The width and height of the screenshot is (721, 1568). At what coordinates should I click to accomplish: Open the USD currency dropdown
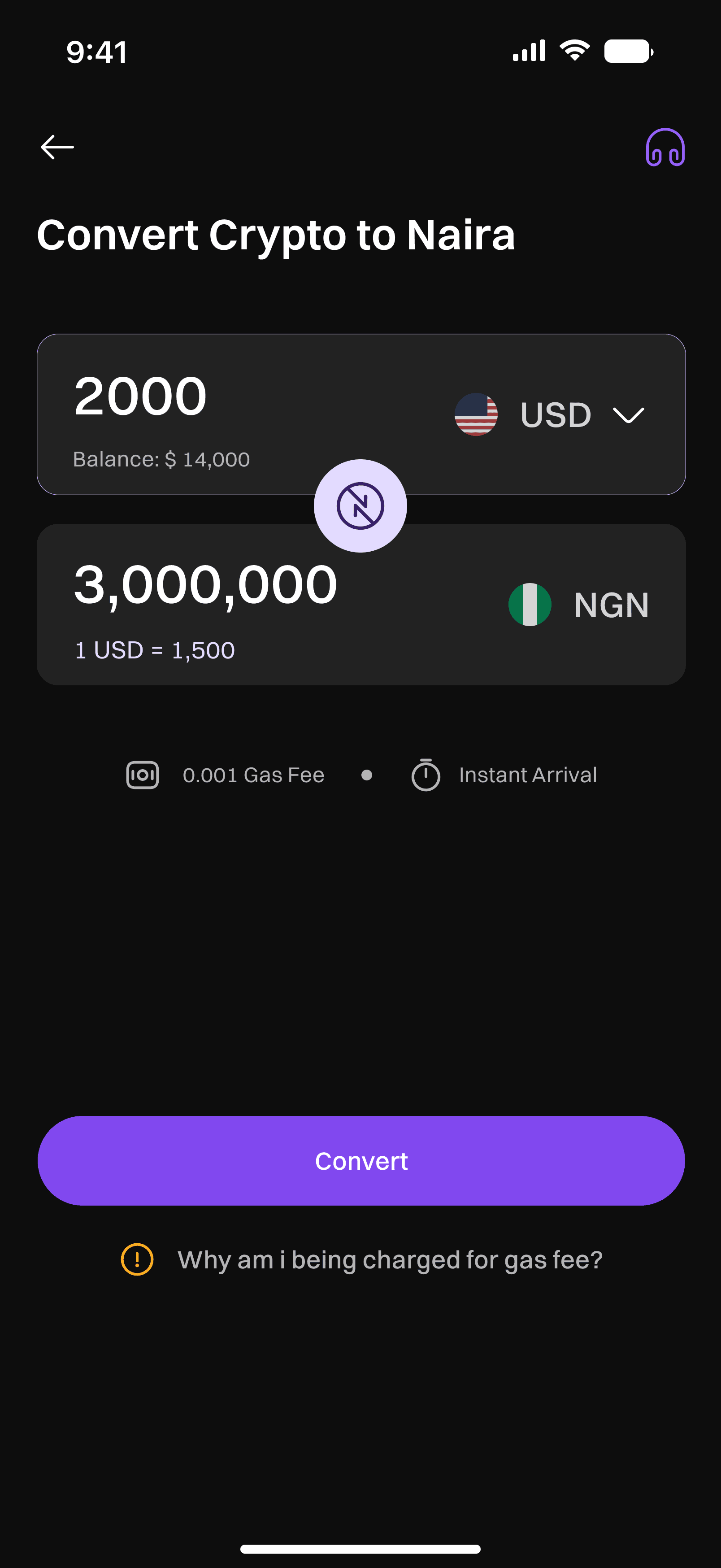[x=550, y=414]
